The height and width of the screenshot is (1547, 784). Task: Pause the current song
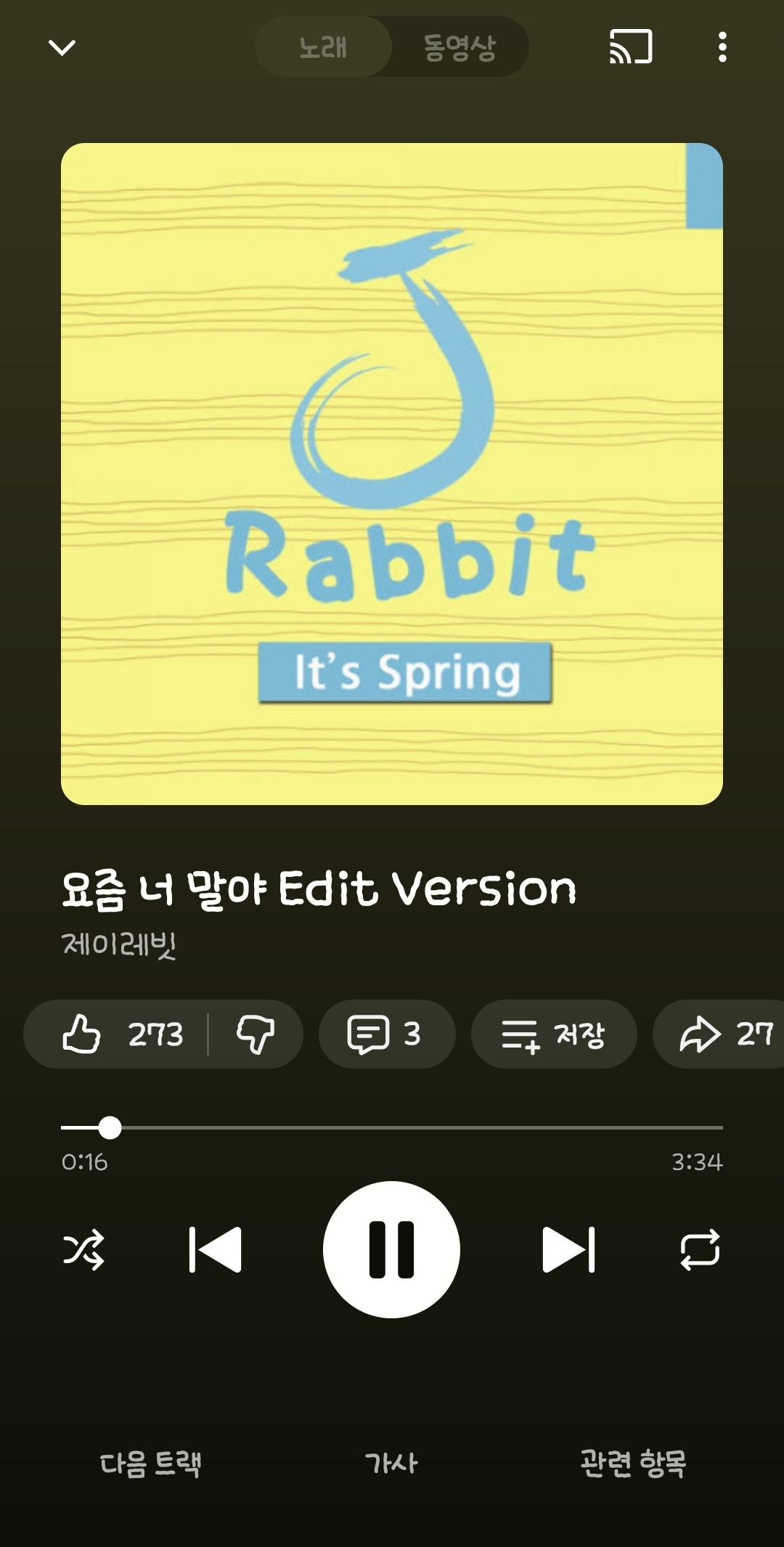click(x=391, y=1249)
